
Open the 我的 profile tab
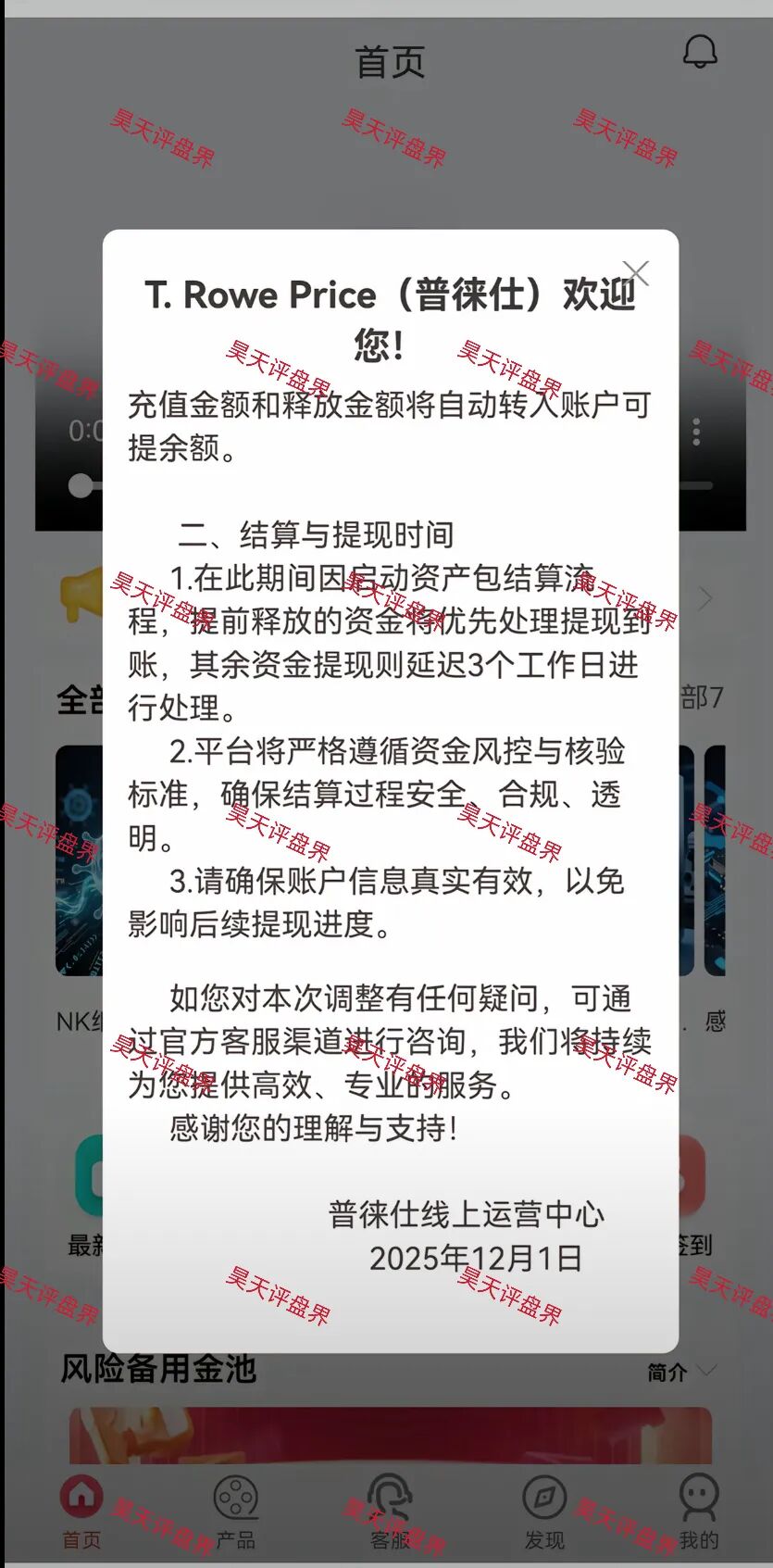pos(698,1512)
